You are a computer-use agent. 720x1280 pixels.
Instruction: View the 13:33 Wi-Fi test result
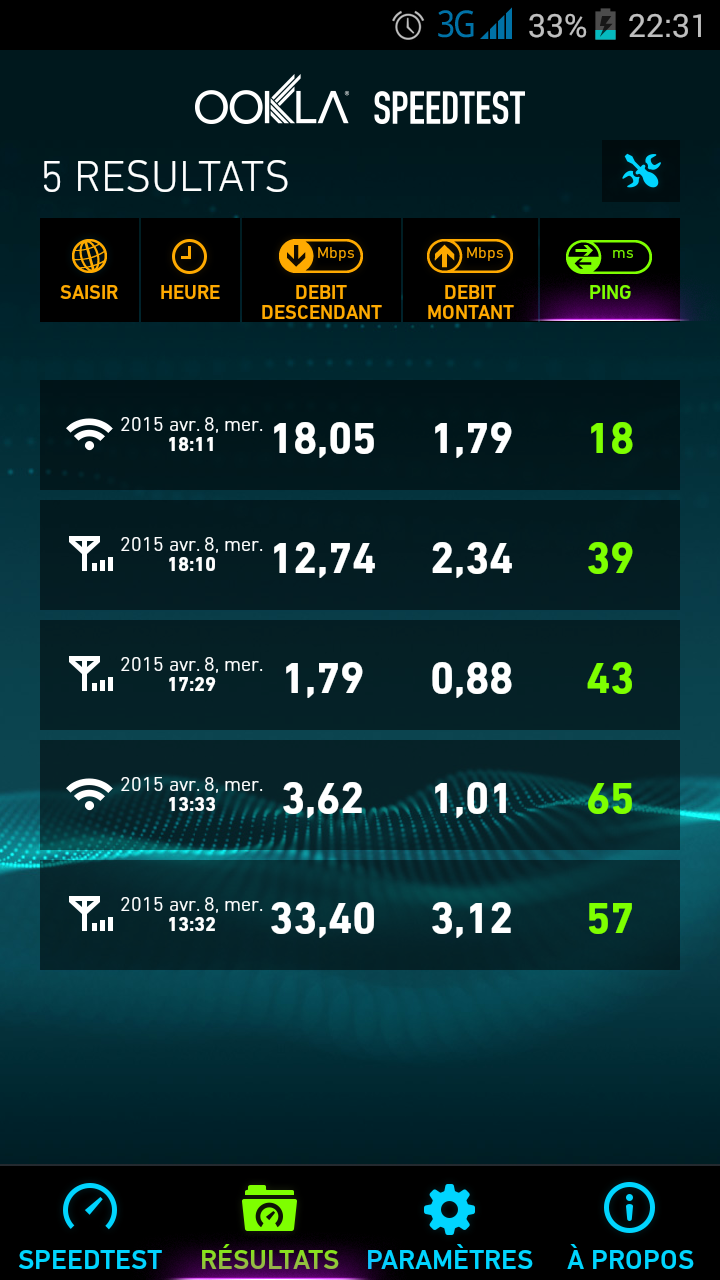pyautogui.click(x=360, y=795)
